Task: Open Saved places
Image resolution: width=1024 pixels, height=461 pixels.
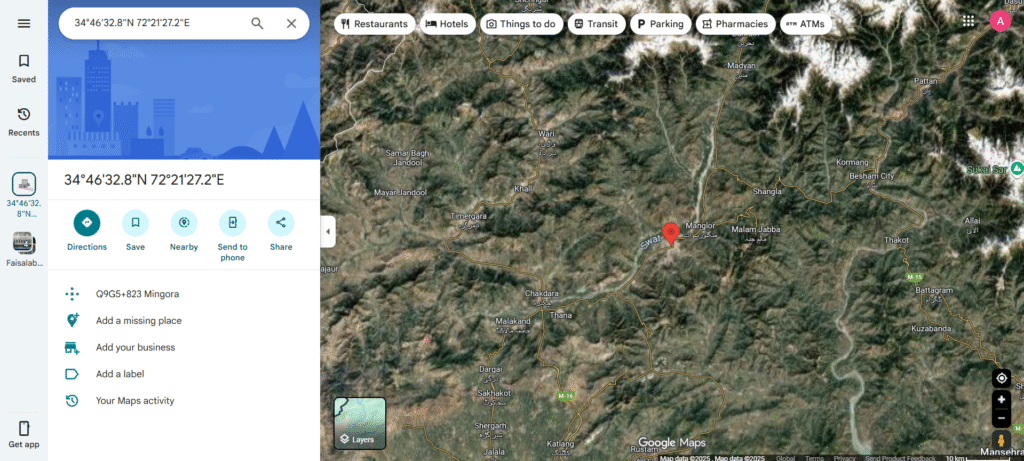Action: click(x=24, y=67)
